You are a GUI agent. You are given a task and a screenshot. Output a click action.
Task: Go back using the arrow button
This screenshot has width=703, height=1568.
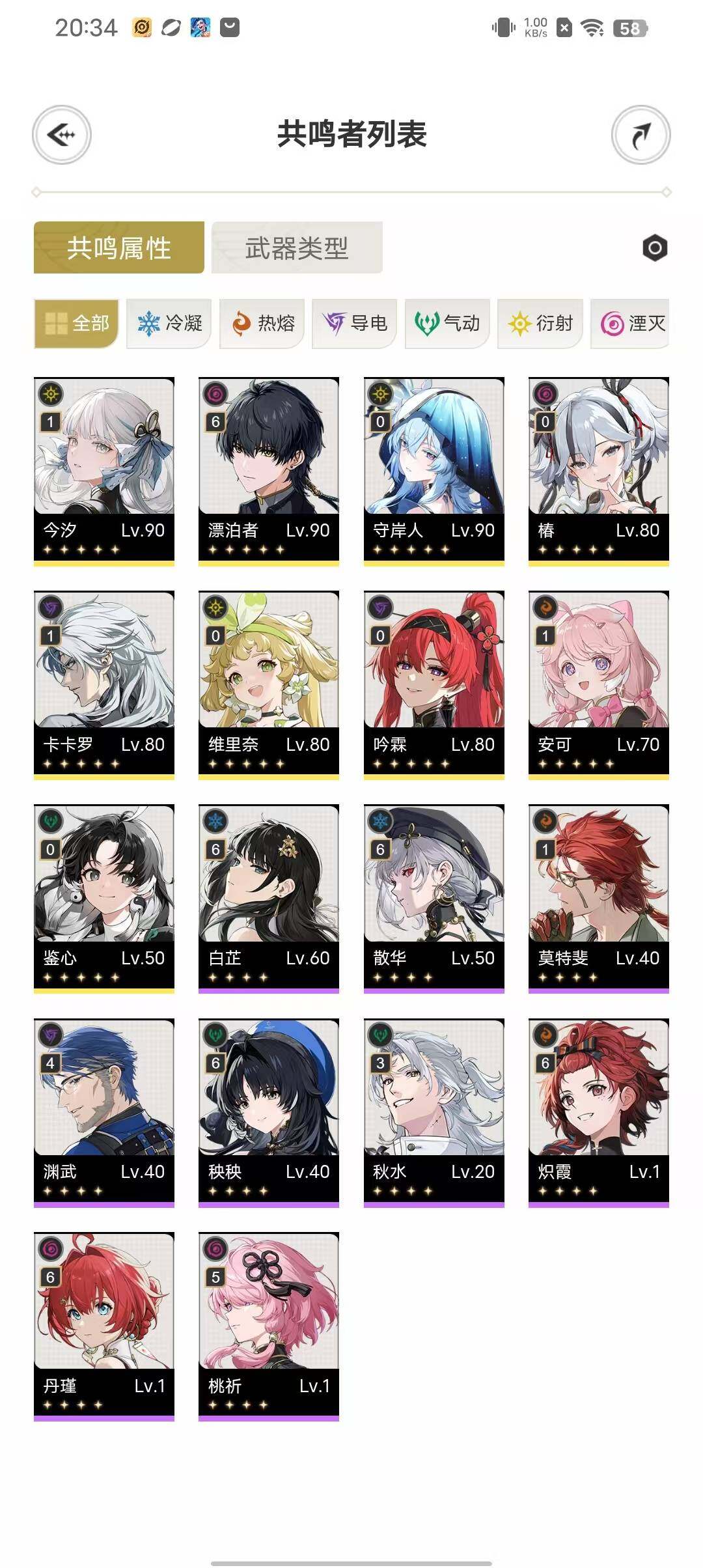[62, 135]
